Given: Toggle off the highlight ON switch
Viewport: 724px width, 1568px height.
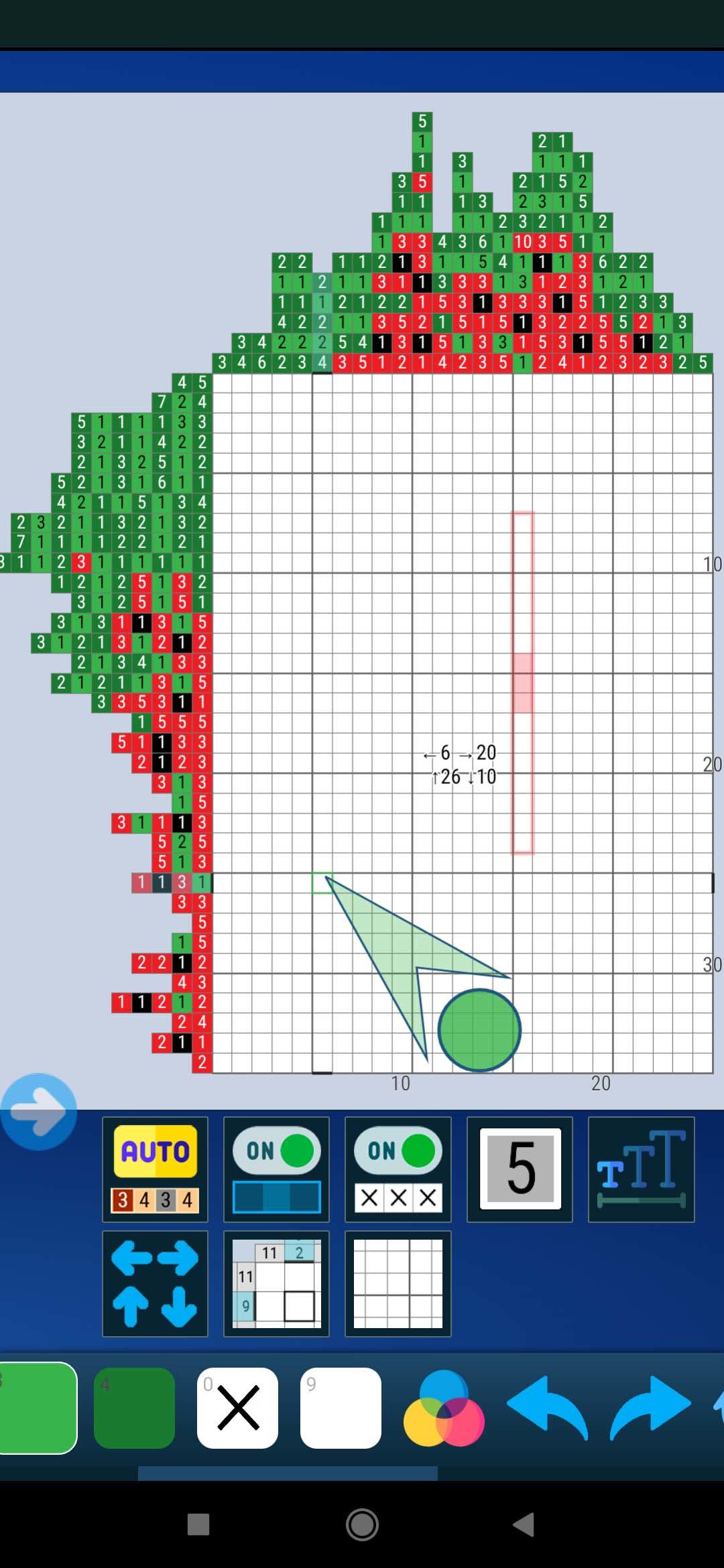Looking at the screenshot, I should click(x=276, y=1151).
